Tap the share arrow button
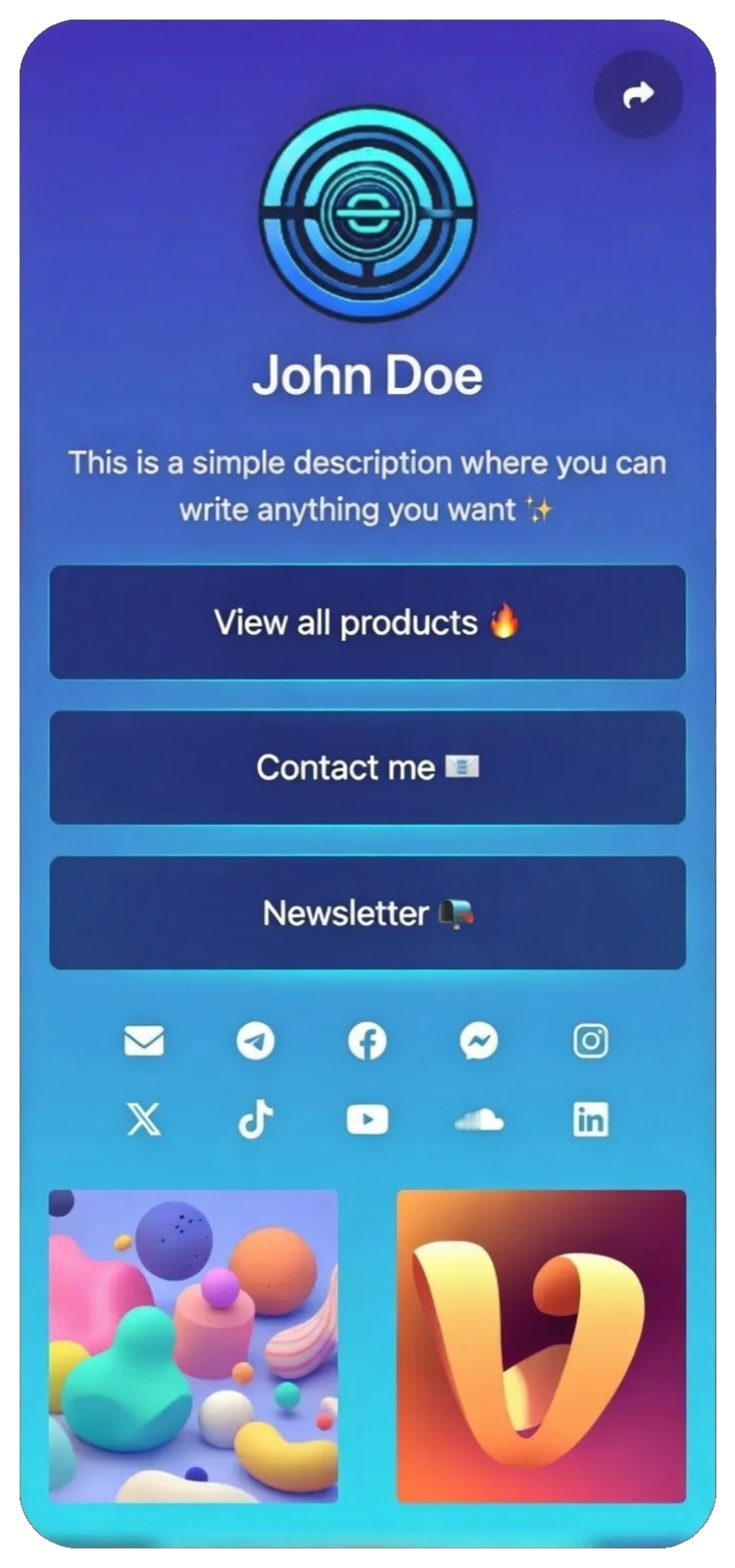 [x=638, y=93]
